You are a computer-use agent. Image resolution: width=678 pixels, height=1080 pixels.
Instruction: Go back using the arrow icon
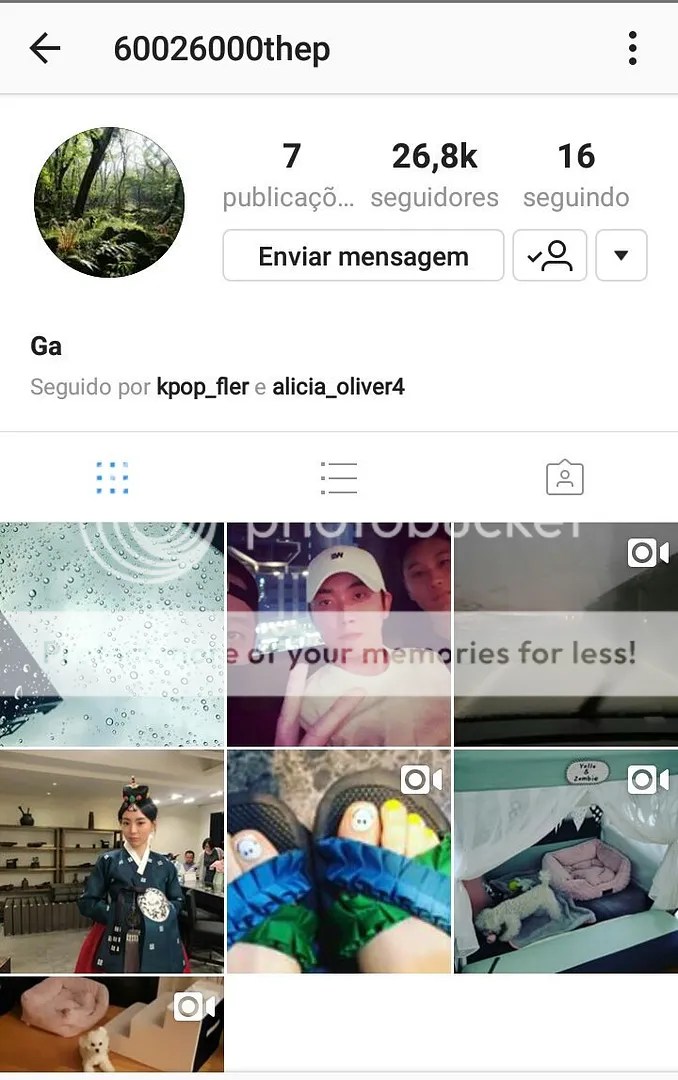pos(45,48)
